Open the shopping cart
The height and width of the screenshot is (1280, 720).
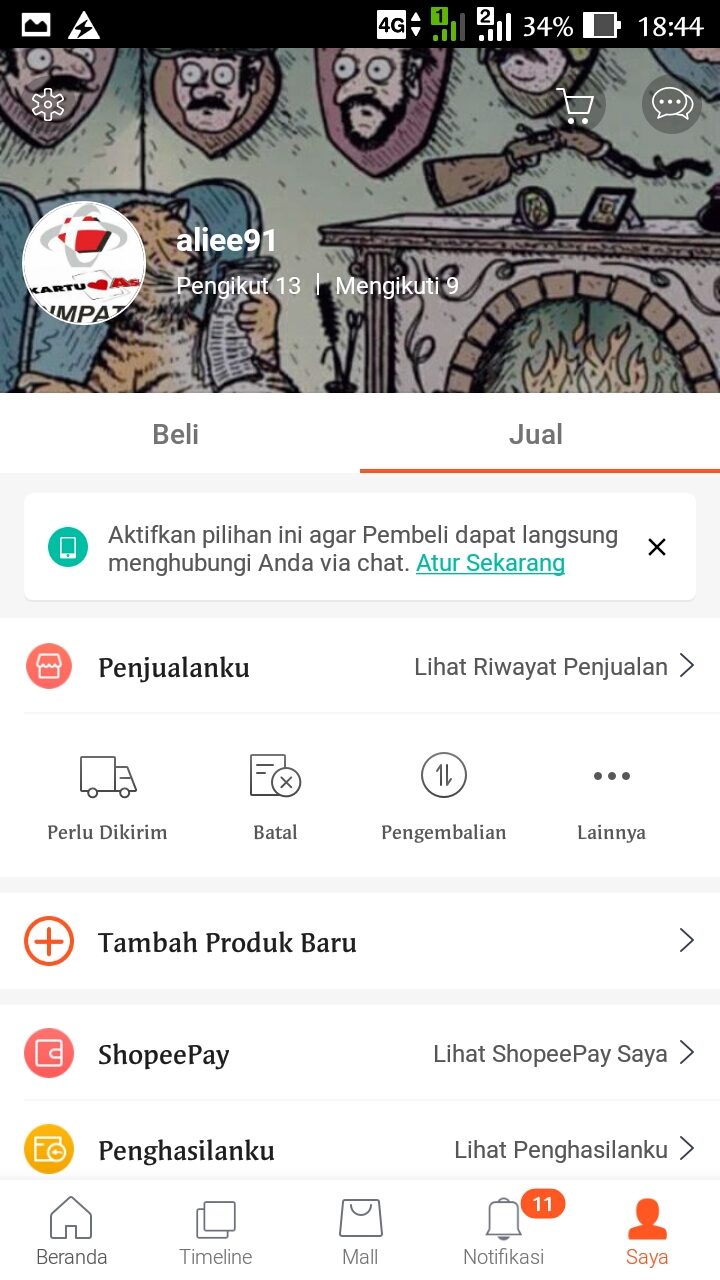click(x=576, y=105)
